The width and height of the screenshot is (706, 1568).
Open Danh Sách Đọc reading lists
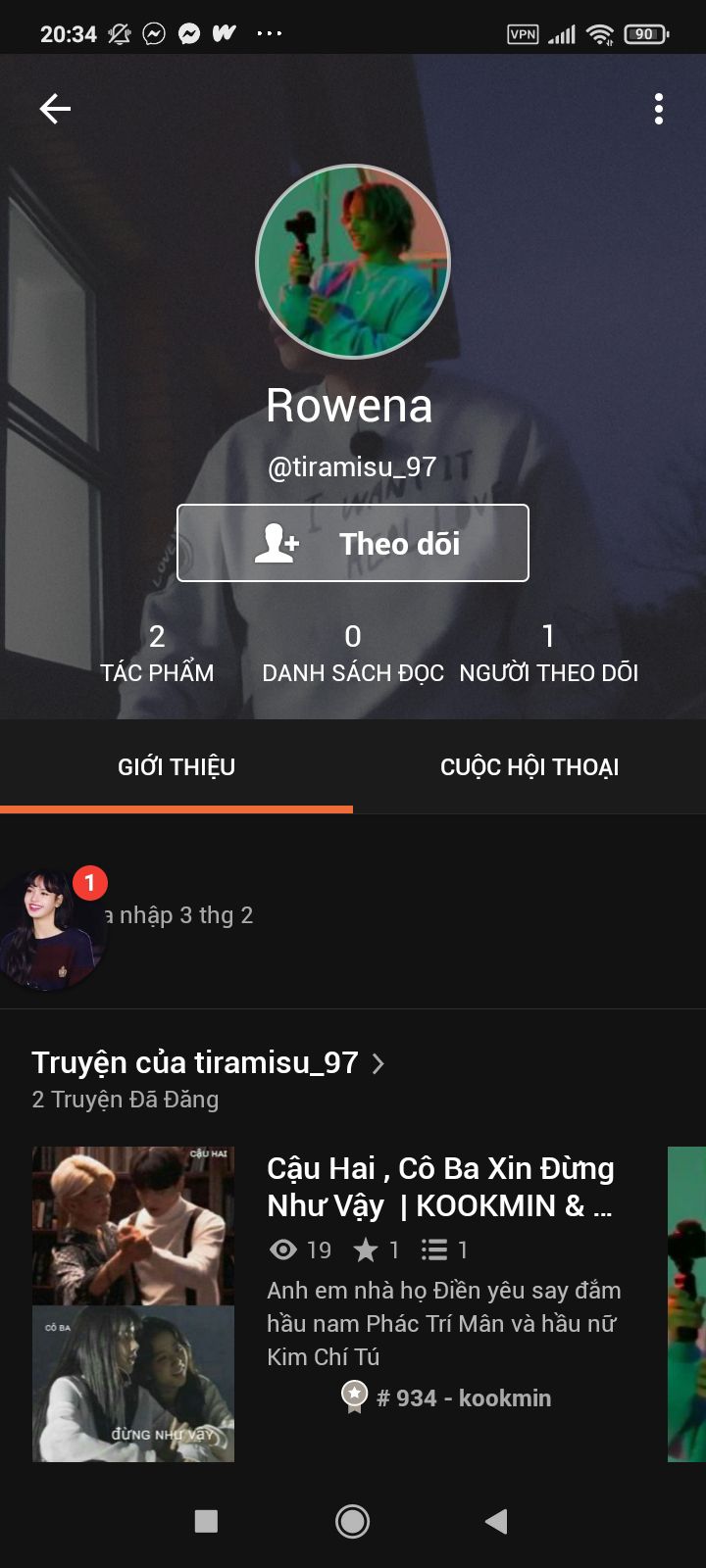(x=353, y=654)
